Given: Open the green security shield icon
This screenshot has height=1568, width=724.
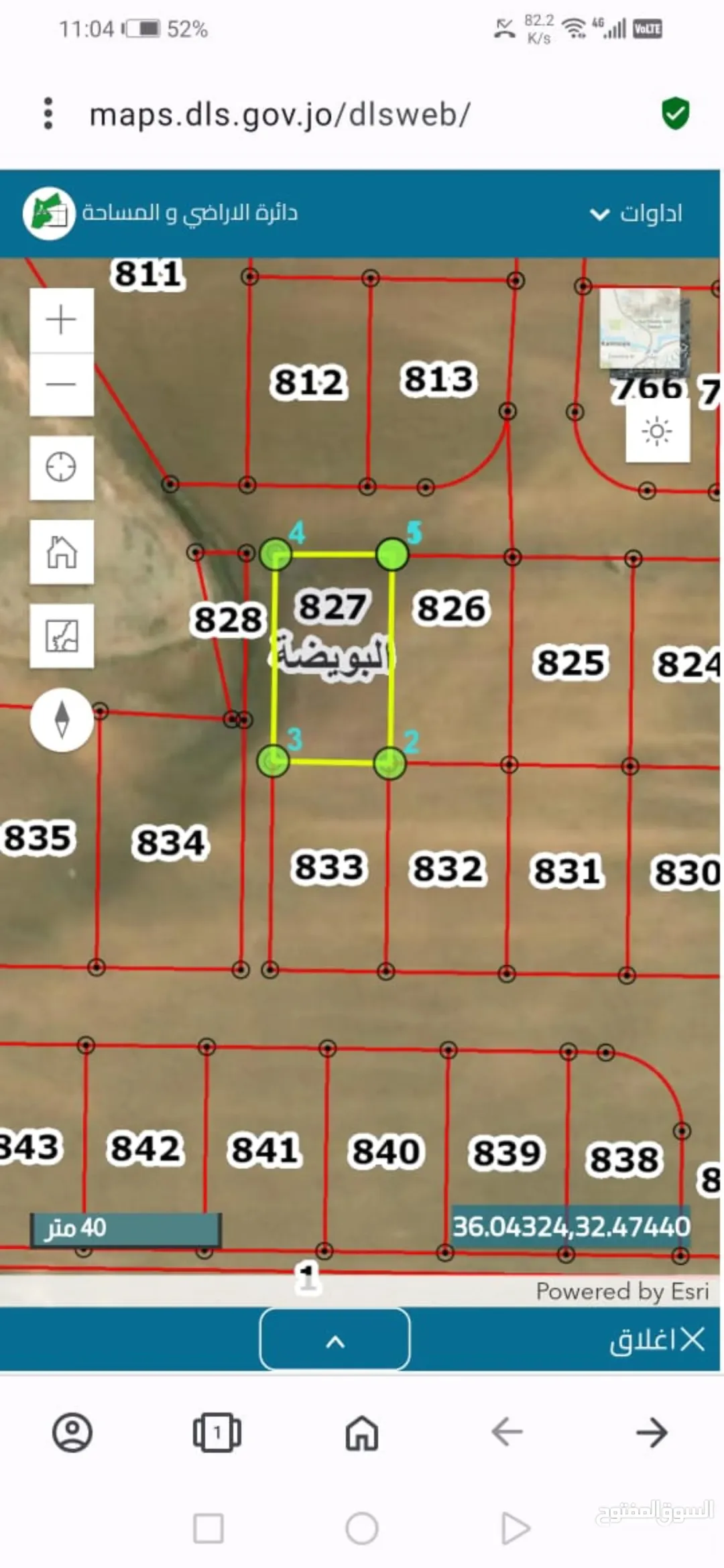Looking at the screenshot, I should click(x=675, y=113).
